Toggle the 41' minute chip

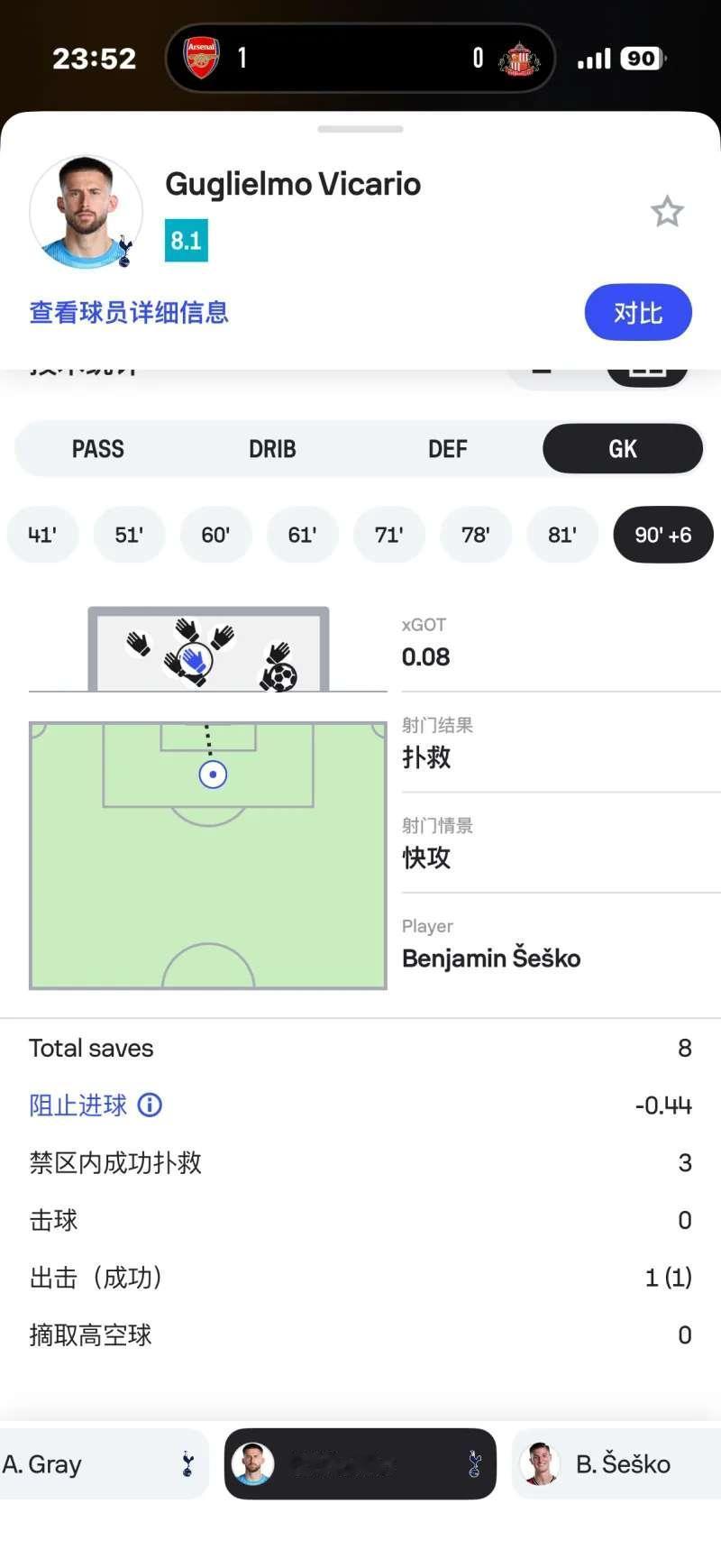point(42,535)
